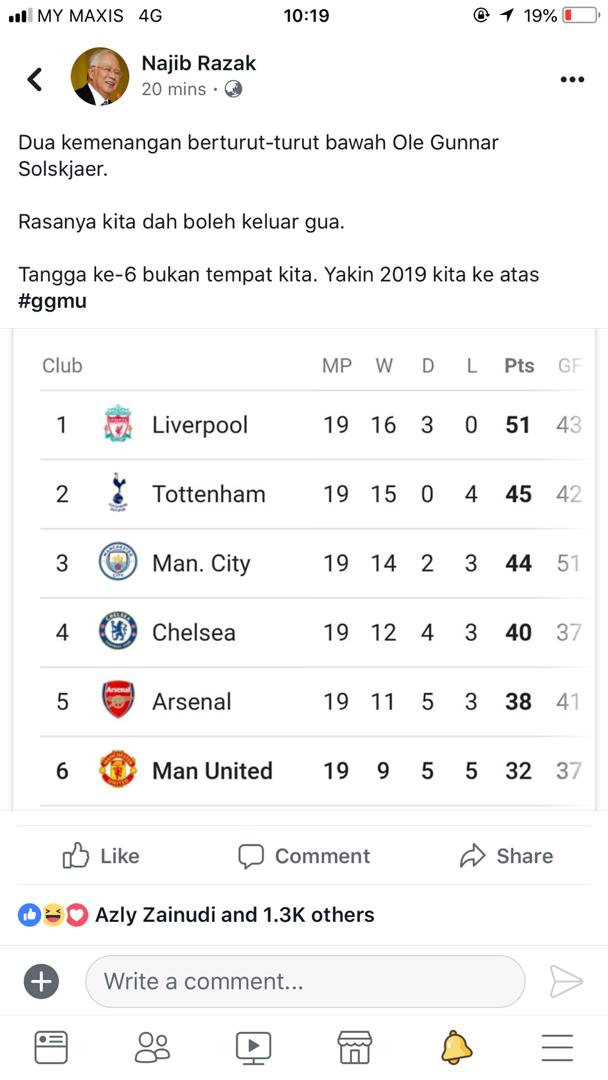This screenshot has width=608, height=1080.
Task: Tap the #ggmu hashtag
Action: [x=52, y=302]
